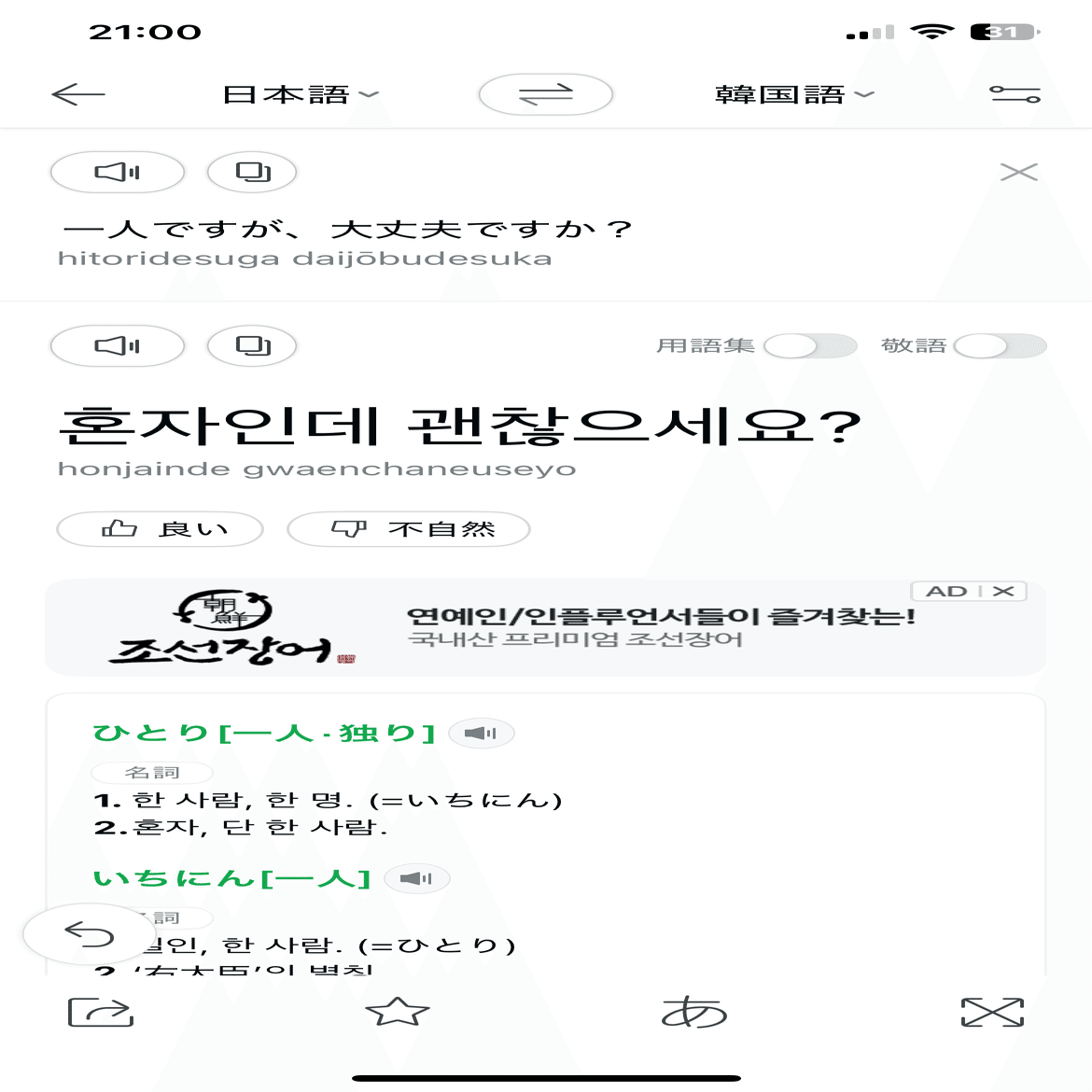Clear the entered Japanese text
Viewport: 1092px width, 1092px height.
pyautogui.click(x=1018, y=172)
